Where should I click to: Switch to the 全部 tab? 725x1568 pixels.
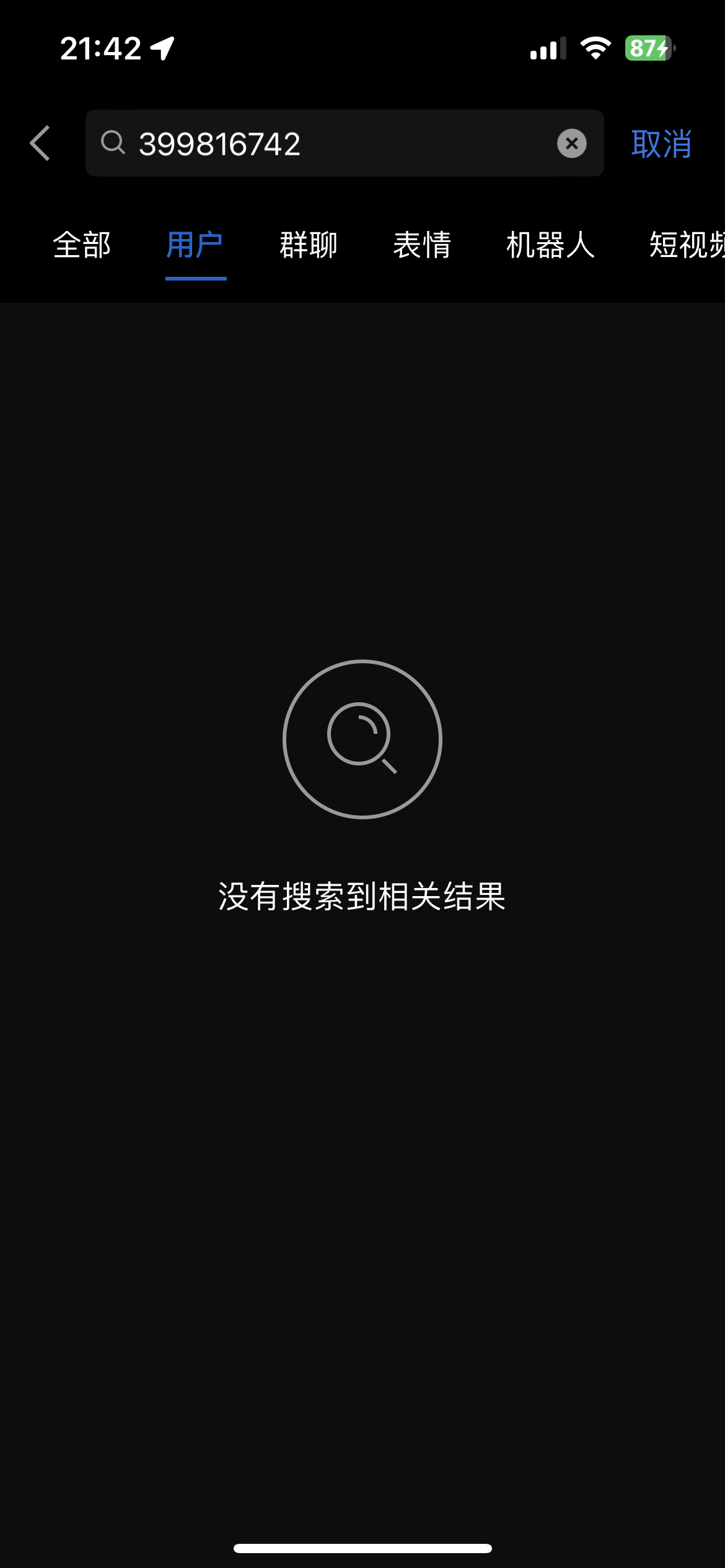[82, 245]
